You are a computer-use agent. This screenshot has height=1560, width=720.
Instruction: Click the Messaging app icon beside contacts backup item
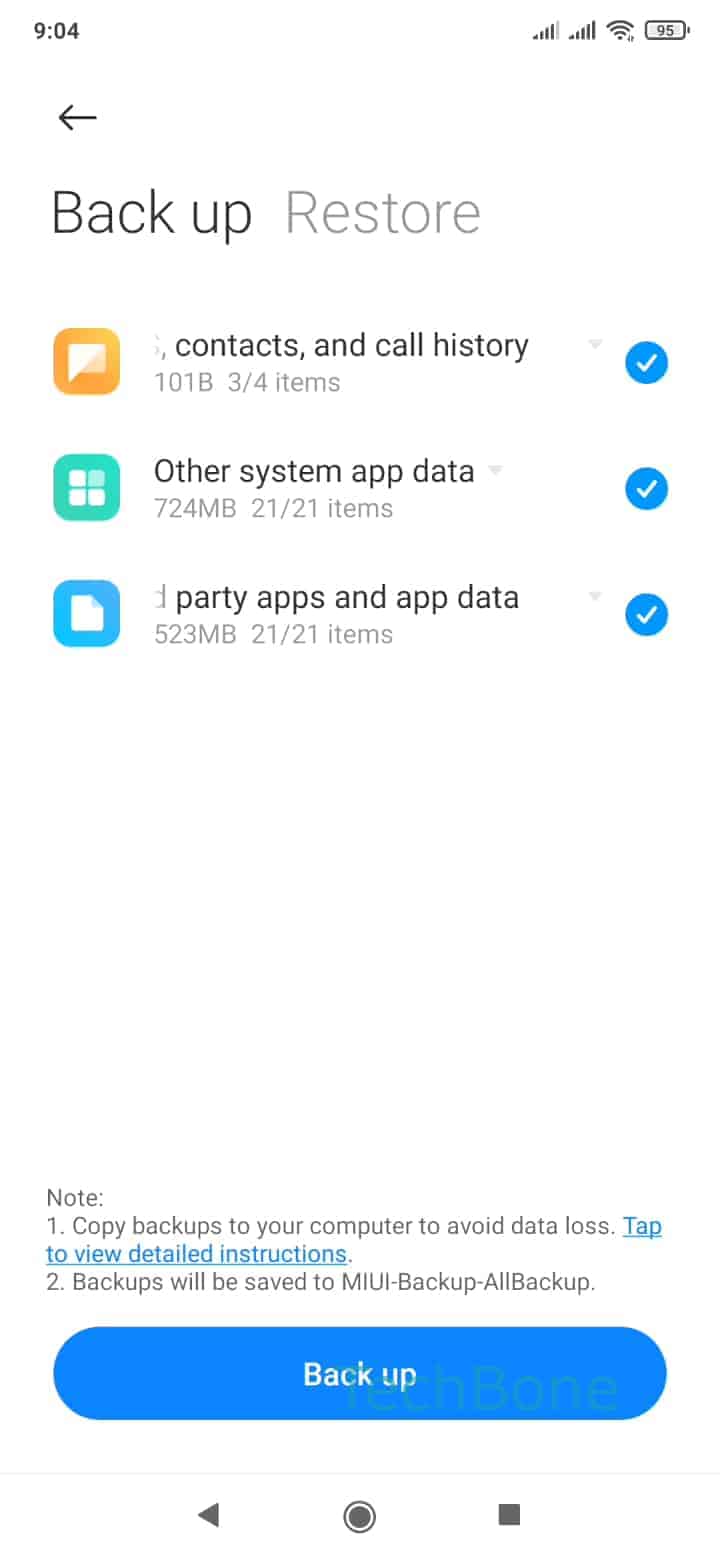(85, 361)
